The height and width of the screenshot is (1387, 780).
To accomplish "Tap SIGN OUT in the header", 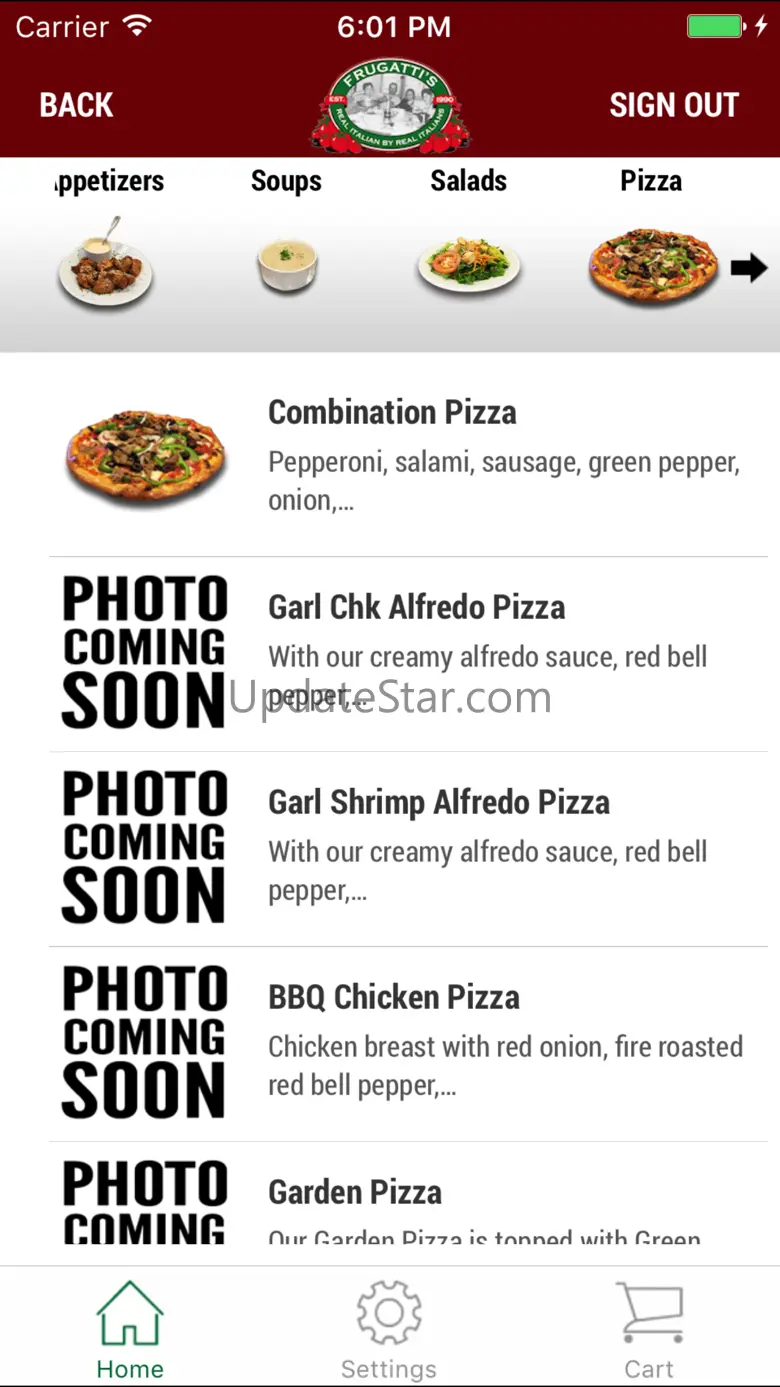I will coord(674,105).
